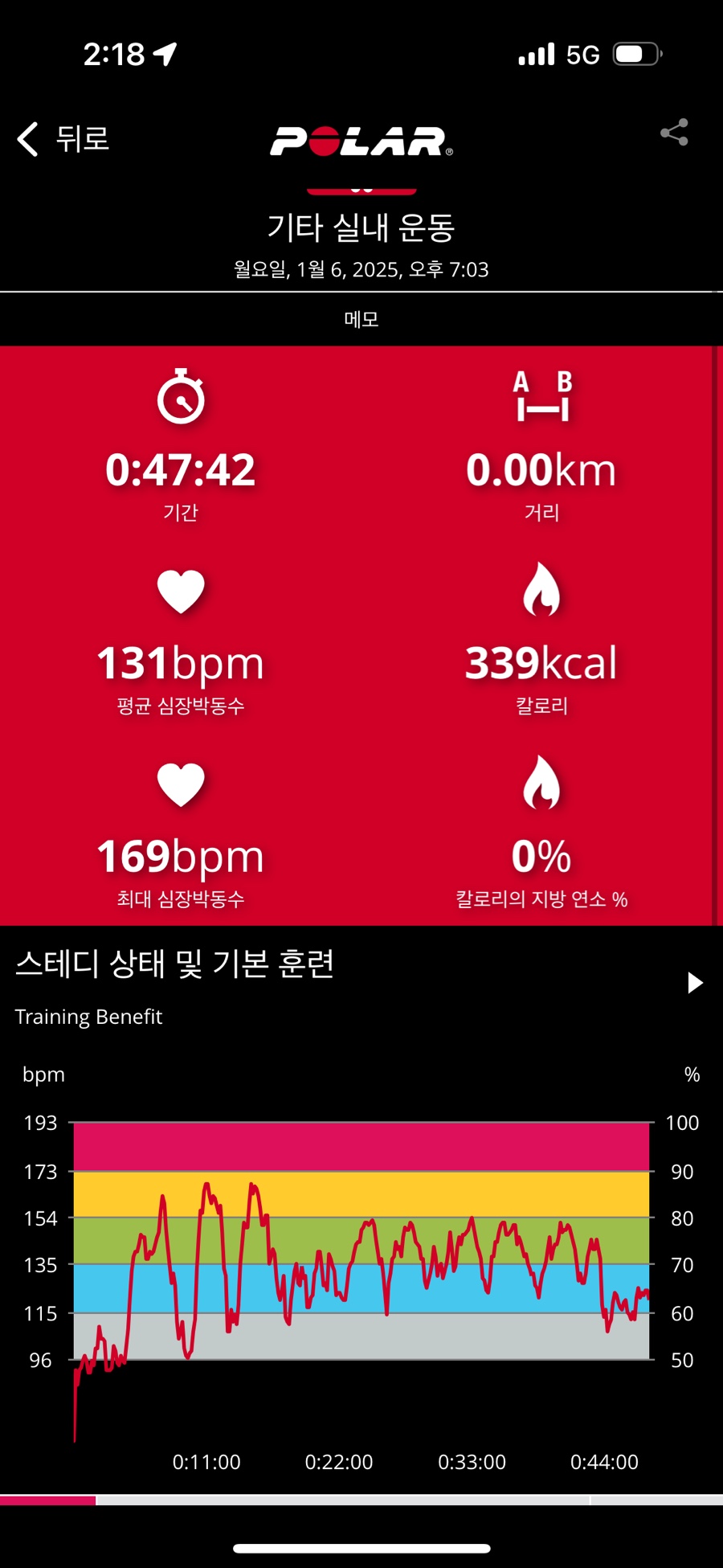This screenshot has width=723, height=1568.
Task: Share this training session
Action: 674,133
